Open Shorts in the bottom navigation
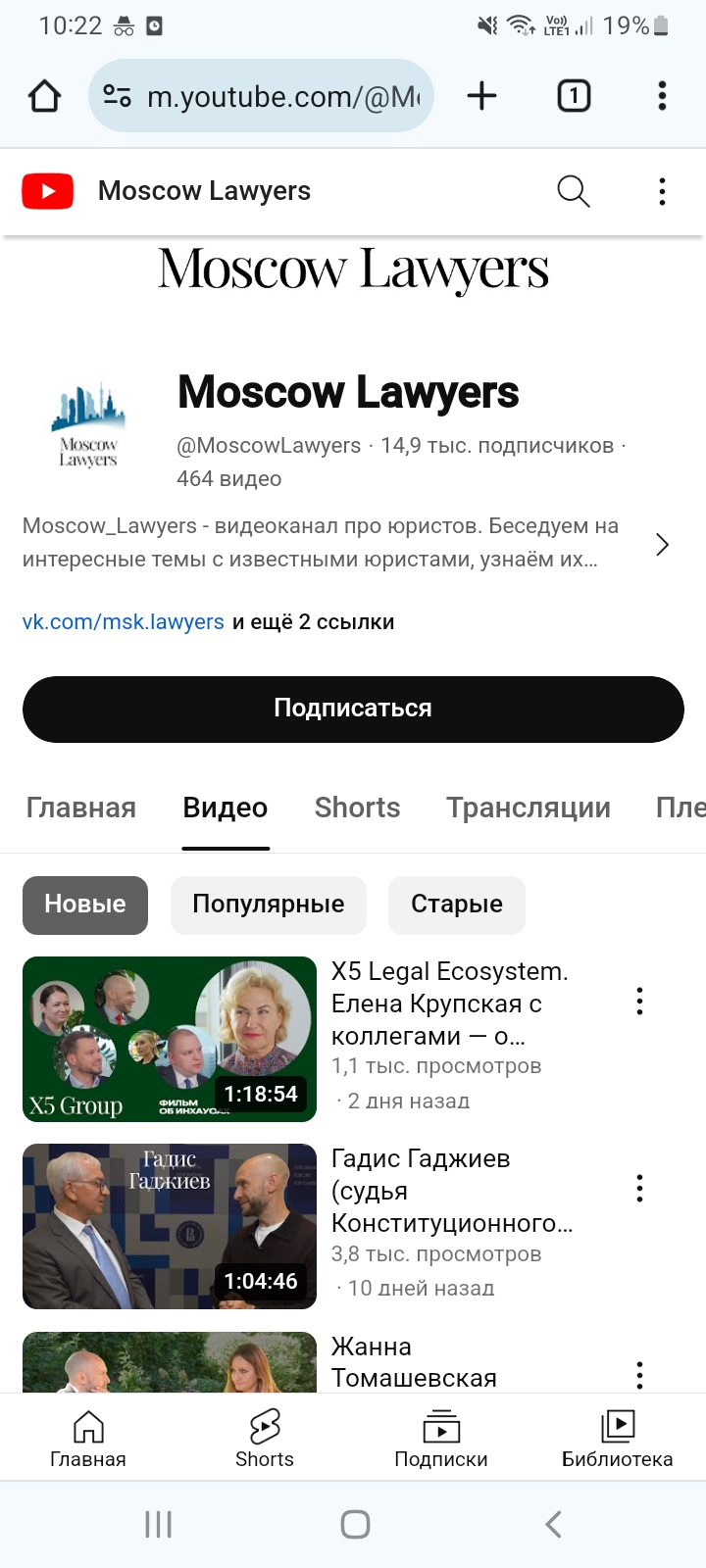Screen dimensions: 706x1568 coord(265,1438)
